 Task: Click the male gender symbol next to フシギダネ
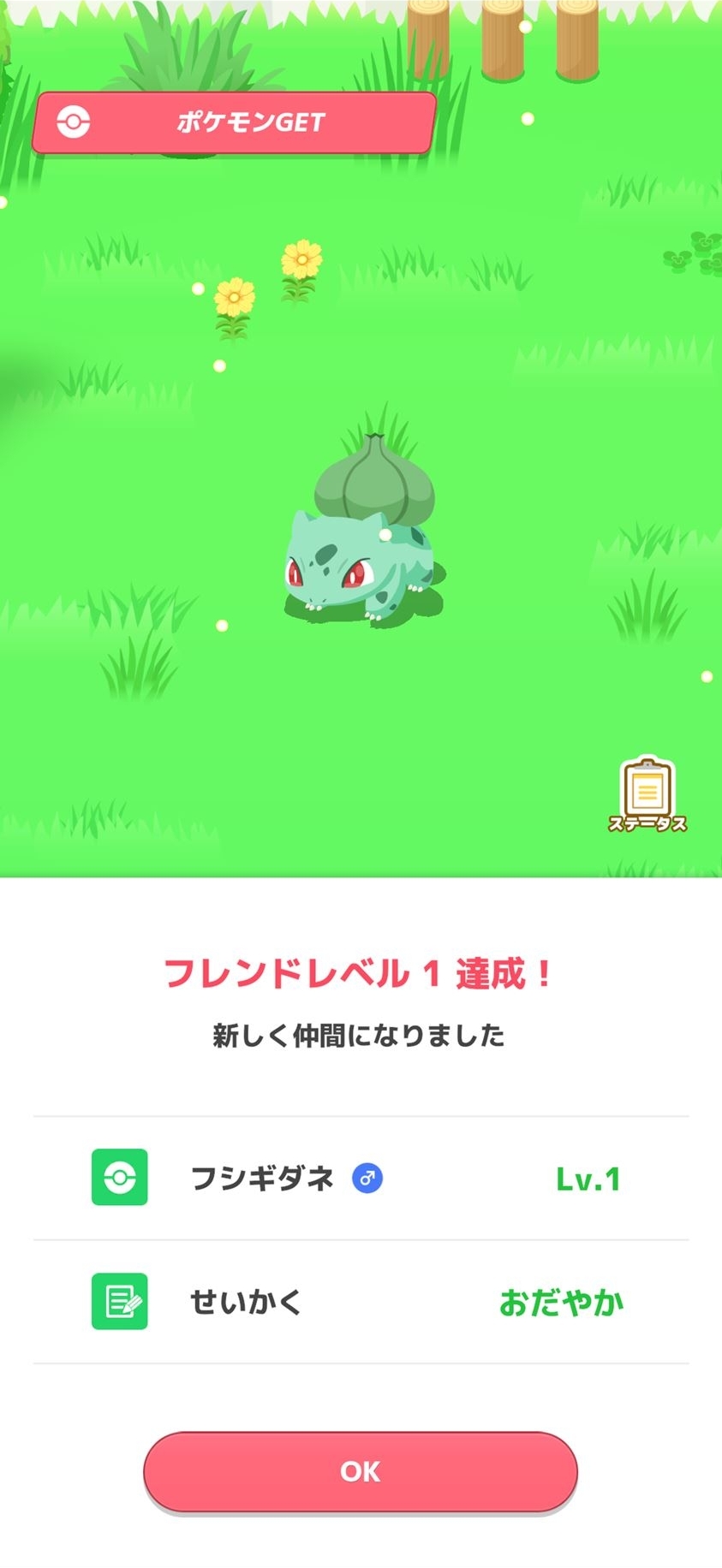tap(367, 1177)
